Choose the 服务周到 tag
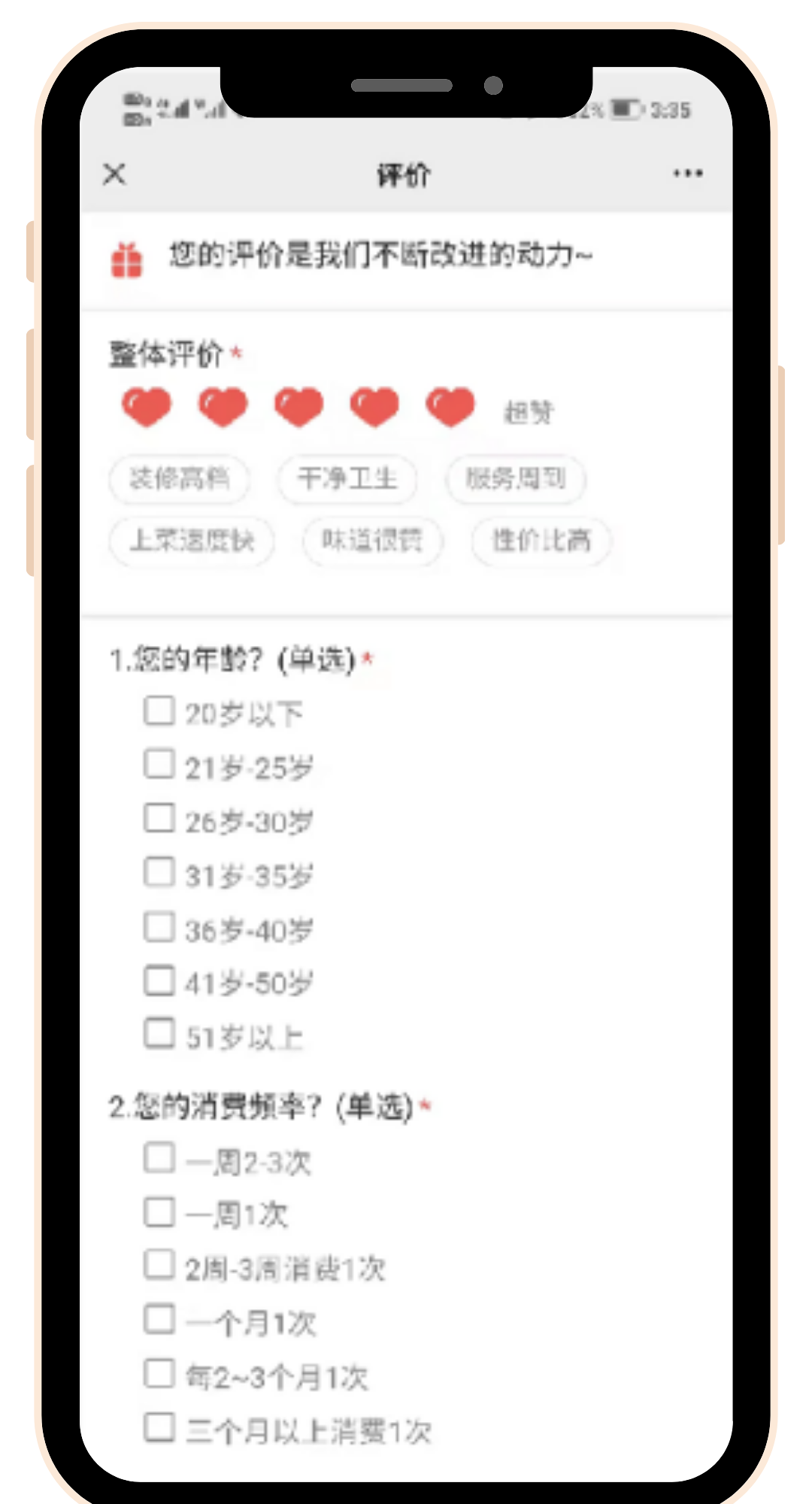812x1504 pixels. (x=515, y=478)
